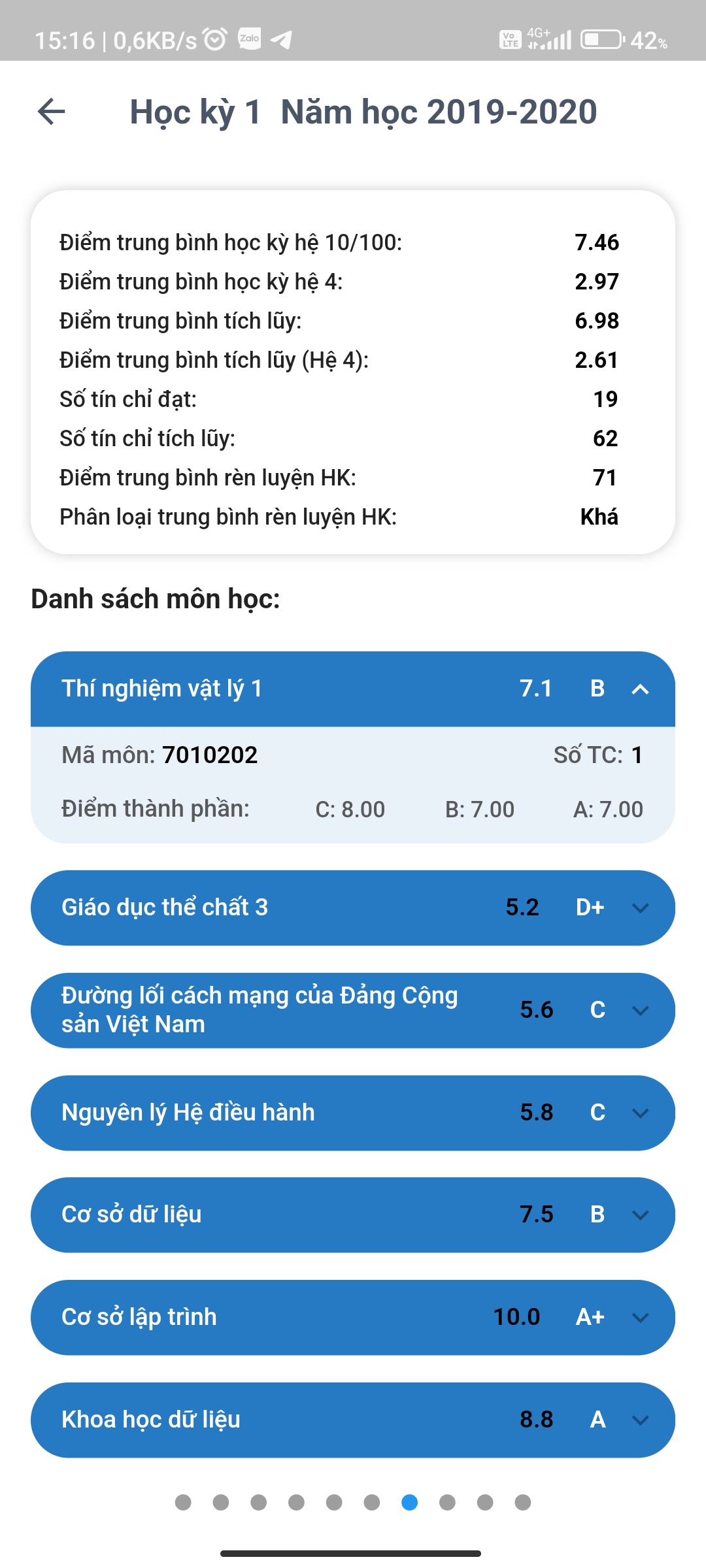Jump to the first page indicator dot
Image resolution: width=706 pixels, height=1568 pixels.
183,1503
